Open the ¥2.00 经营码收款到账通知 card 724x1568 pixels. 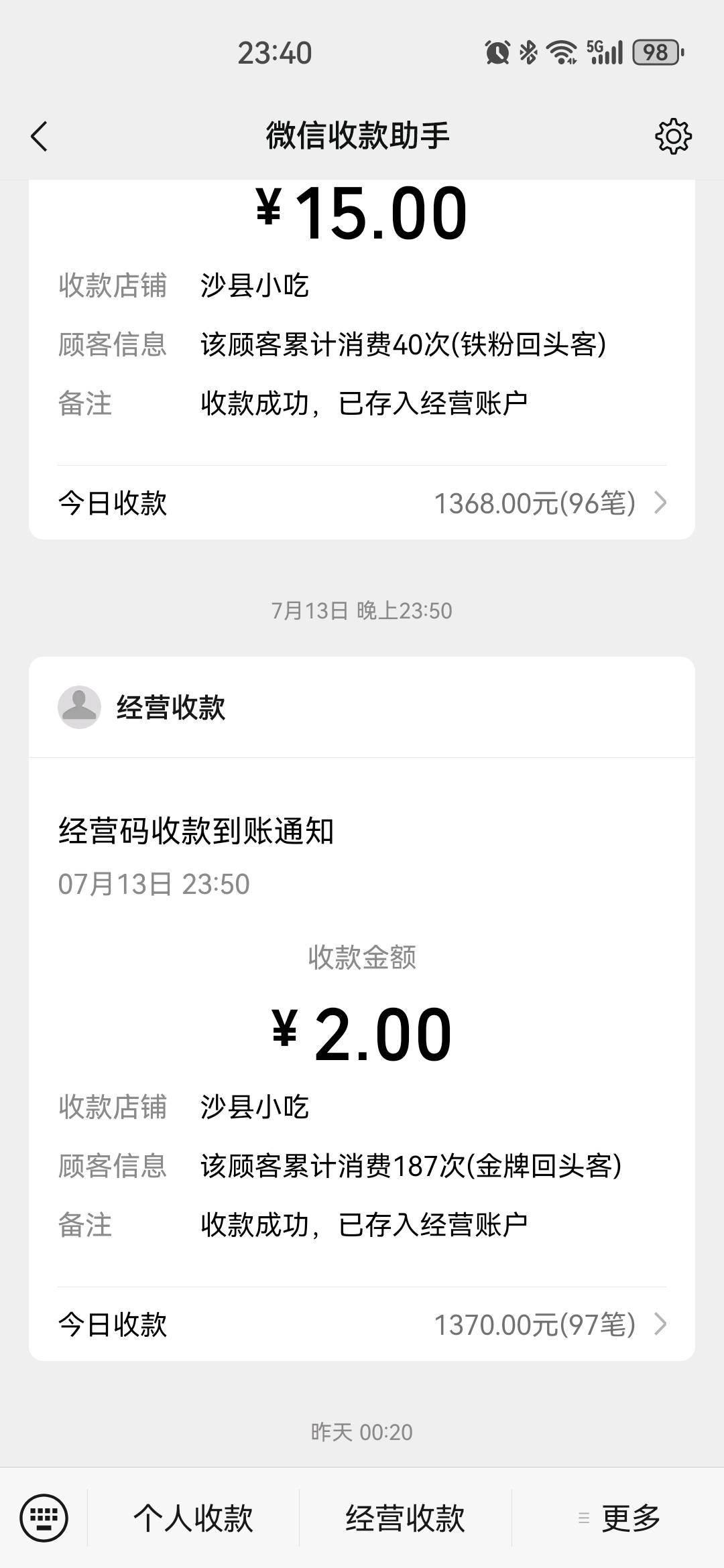tap(362, 1008)
